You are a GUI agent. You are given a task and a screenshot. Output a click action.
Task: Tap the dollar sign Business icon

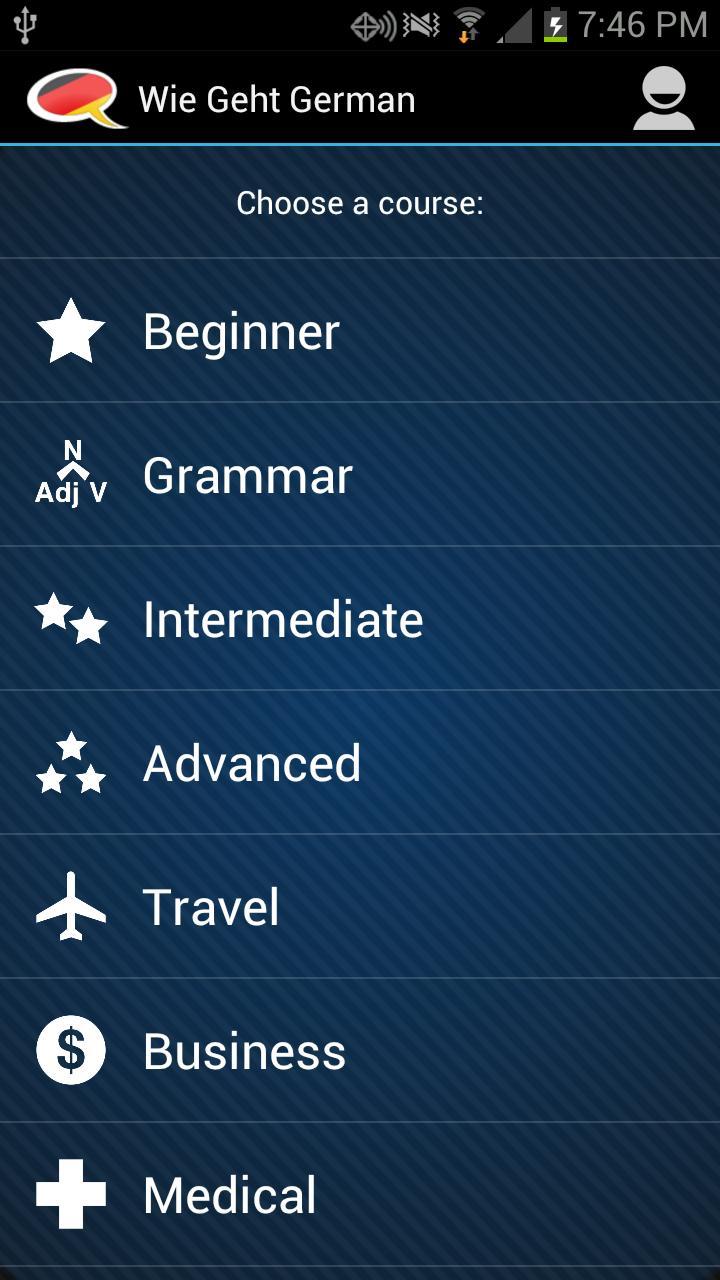70,1050
